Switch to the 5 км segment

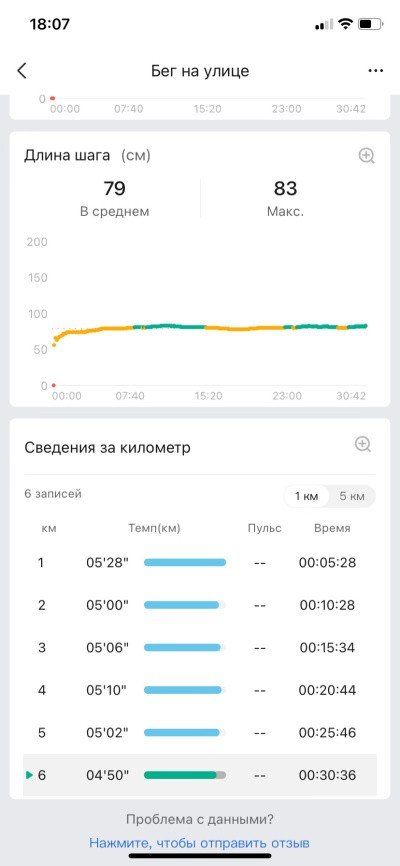click(352, 496)
